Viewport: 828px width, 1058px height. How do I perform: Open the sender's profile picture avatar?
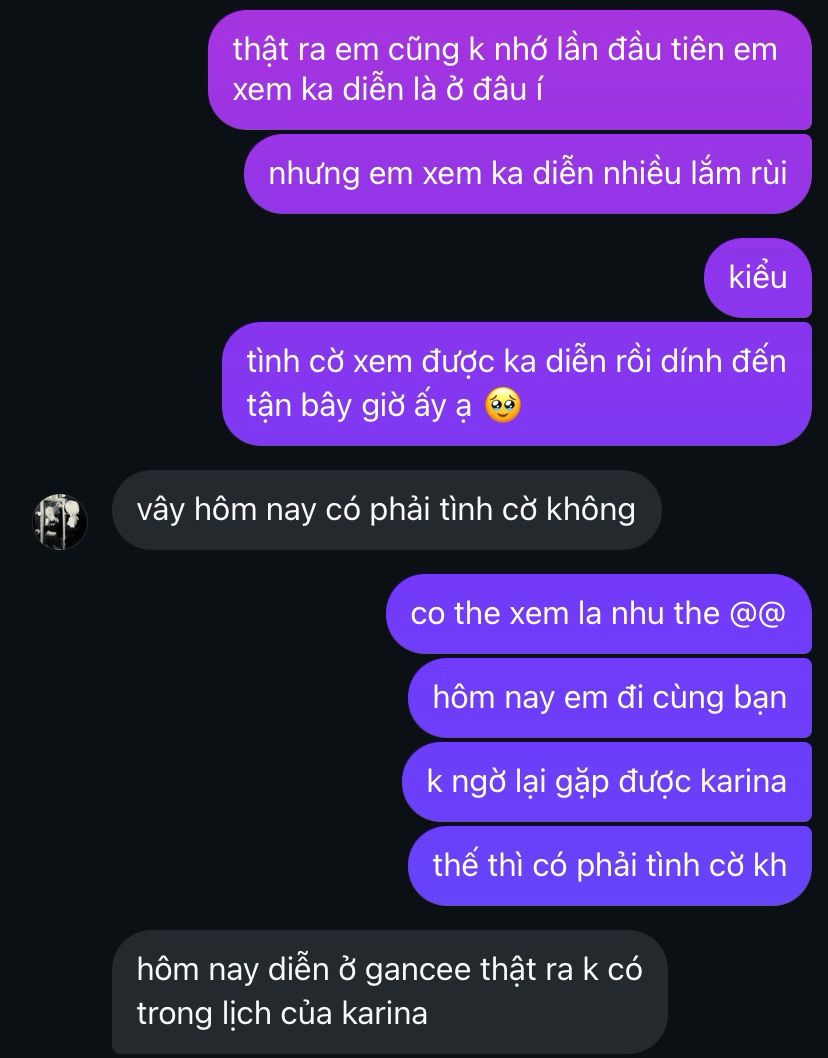coord(62,521)
